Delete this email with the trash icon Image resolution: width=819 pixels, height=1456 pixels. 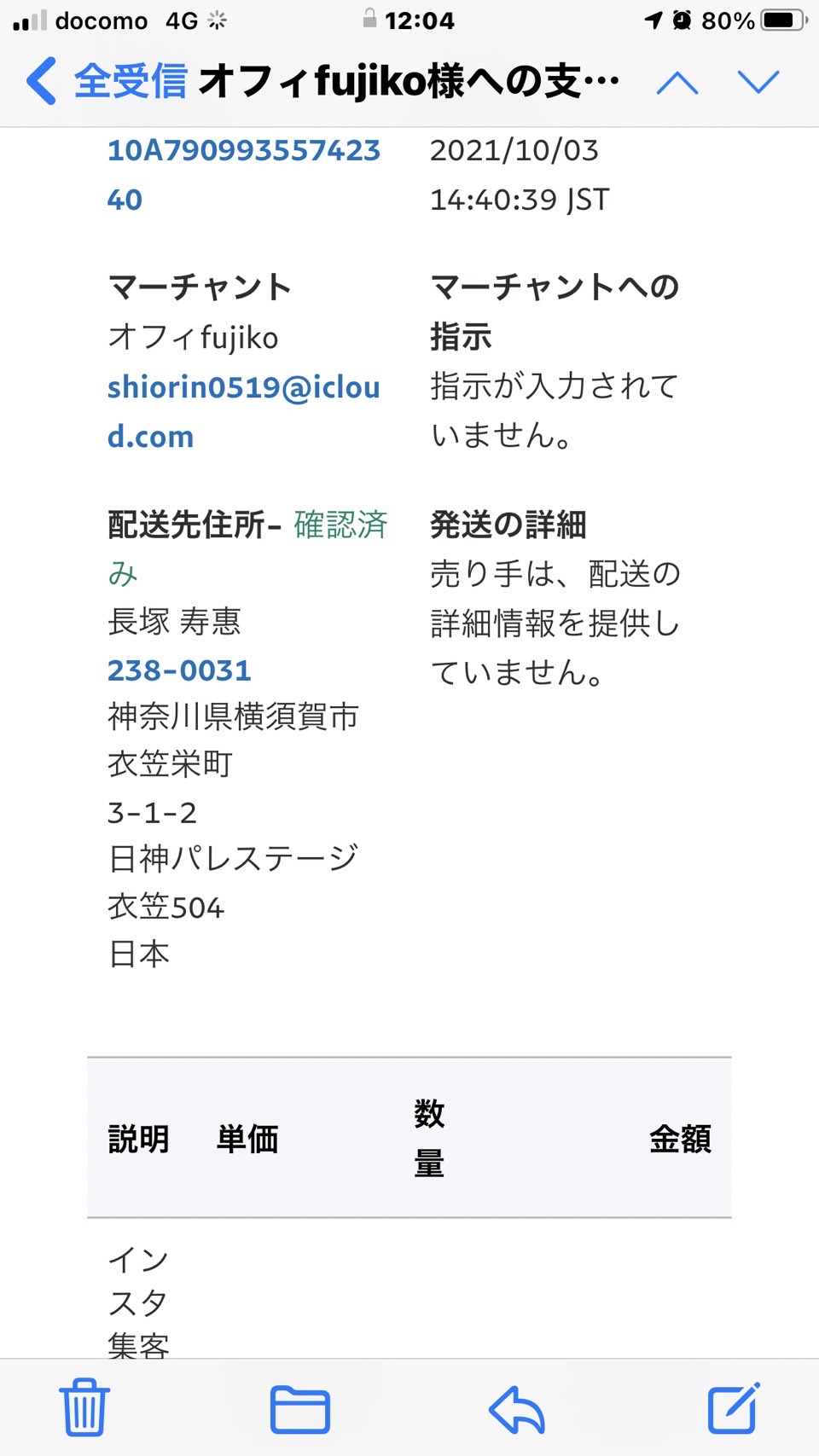(84, 1407)
